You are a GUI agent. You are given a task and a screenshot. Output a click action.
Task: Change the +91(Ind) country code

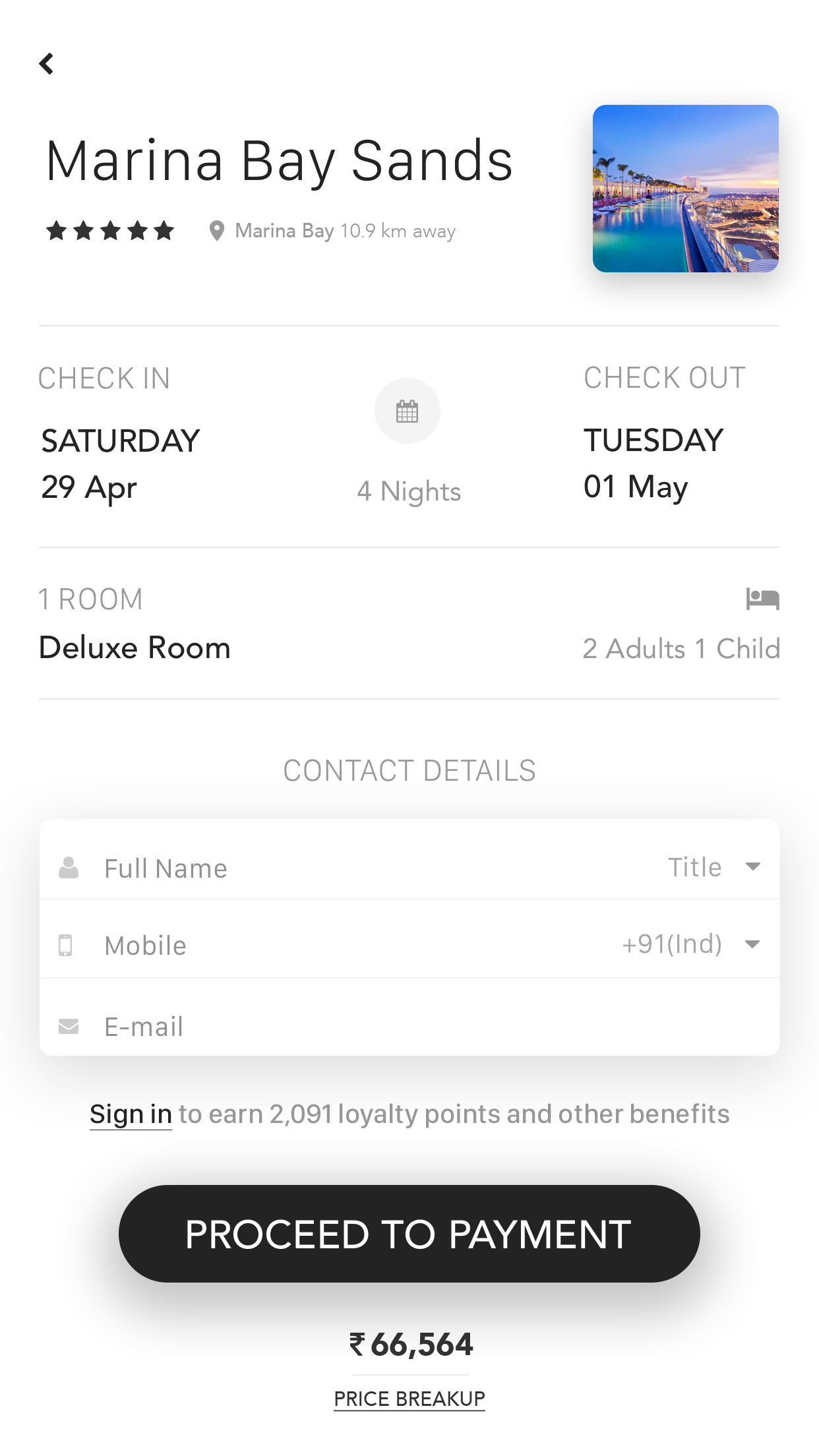[x=691, y=944]
